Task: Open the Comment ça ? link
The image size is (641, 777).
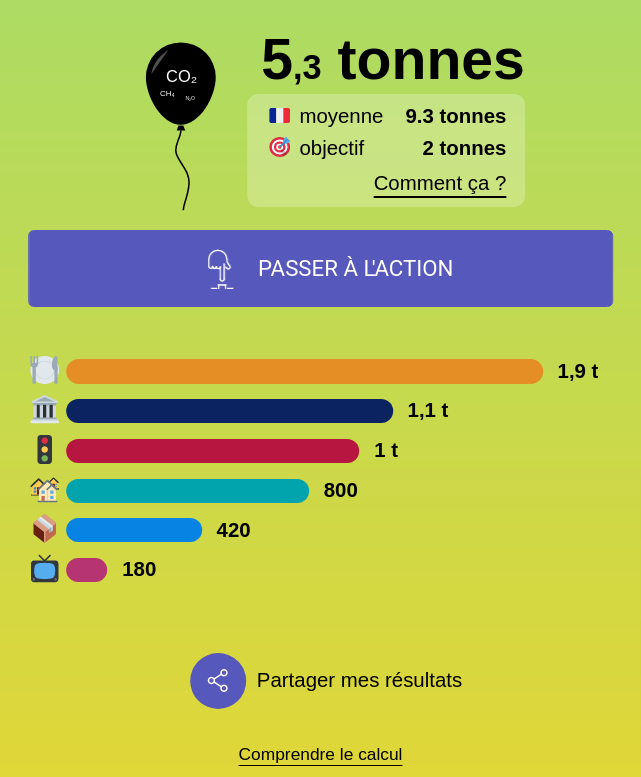Action: pyautogui.click(x=439, y=184)
